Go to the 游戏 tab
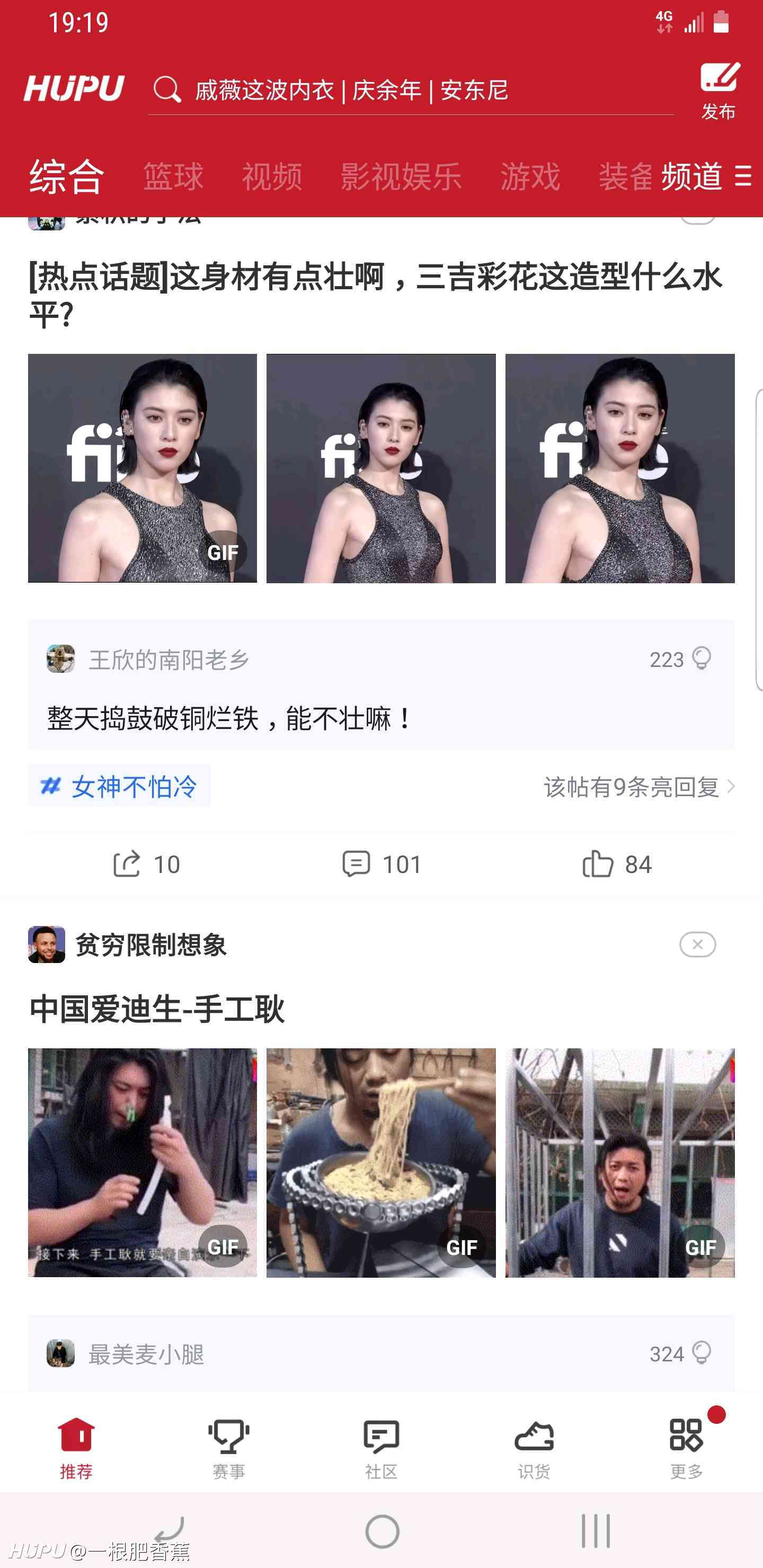This screenshot has width=763, height=1568. click(x=530, y=176)
